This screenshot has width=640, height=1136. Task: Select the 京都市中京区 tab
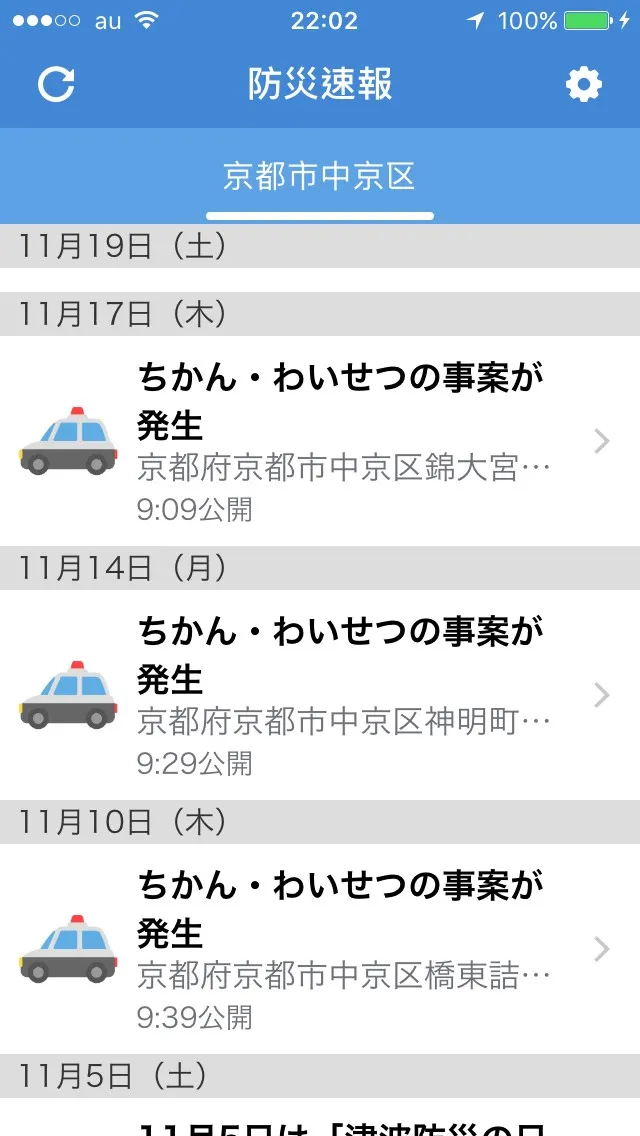[x=320, y=177]
